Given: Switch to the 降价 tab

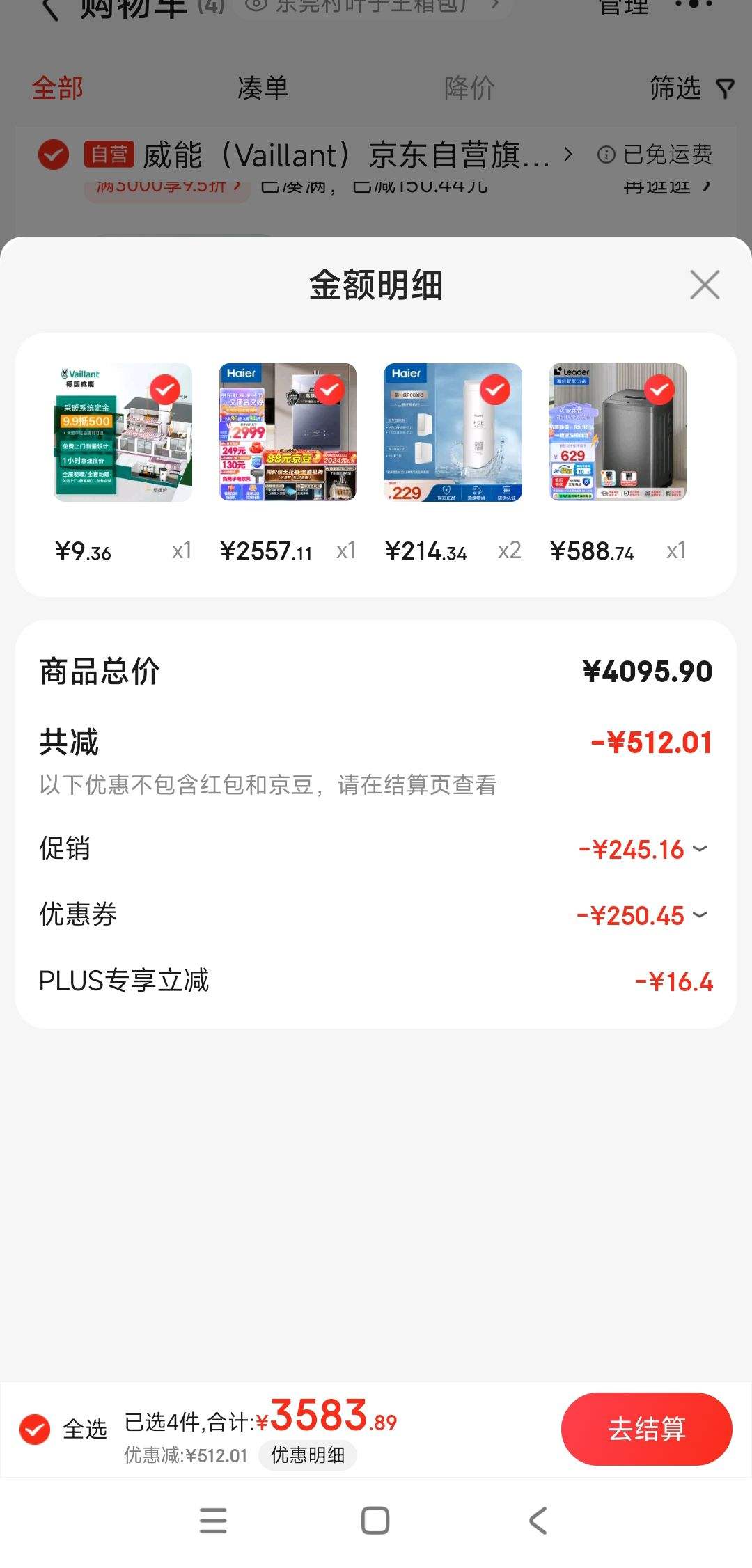Looking at the screenshot, I should tap(469, 88).
